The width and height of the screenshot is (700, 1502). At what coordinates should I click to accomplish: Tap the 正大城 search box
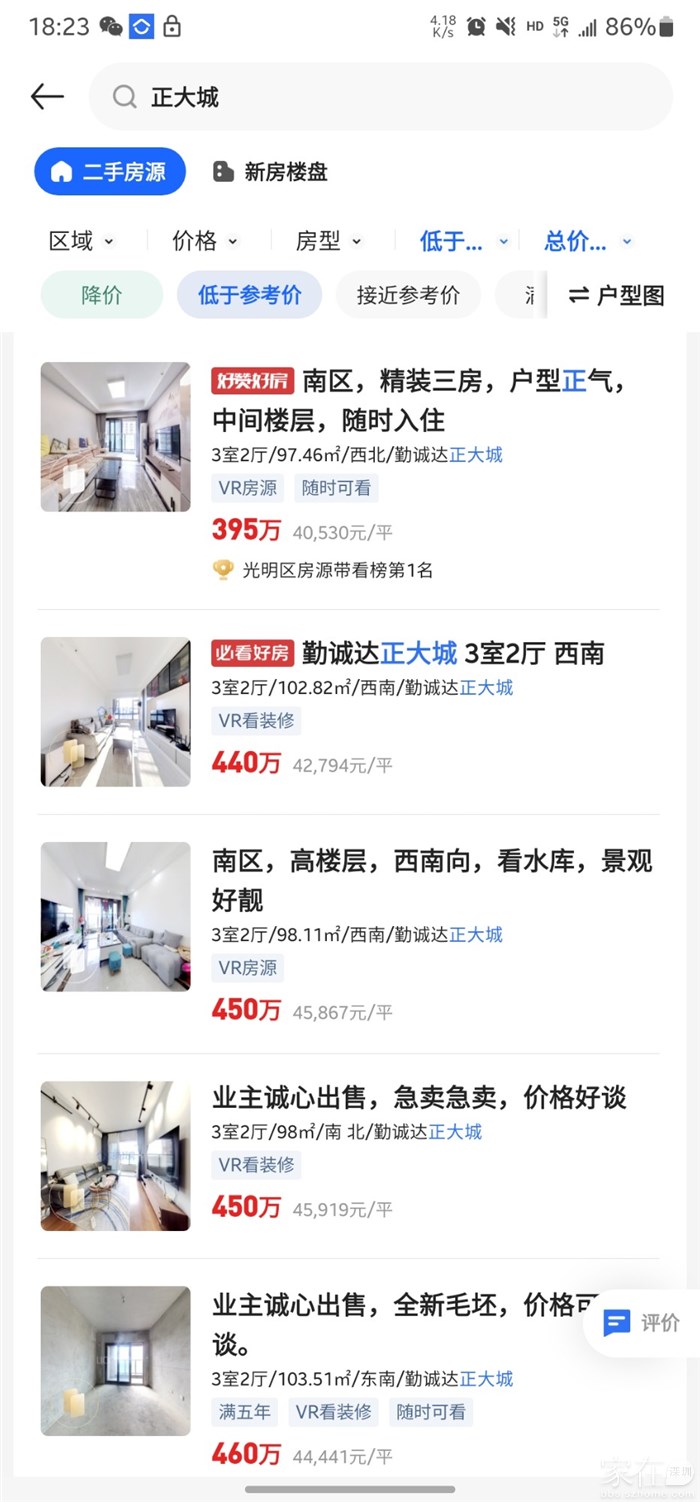click(380, 97)
